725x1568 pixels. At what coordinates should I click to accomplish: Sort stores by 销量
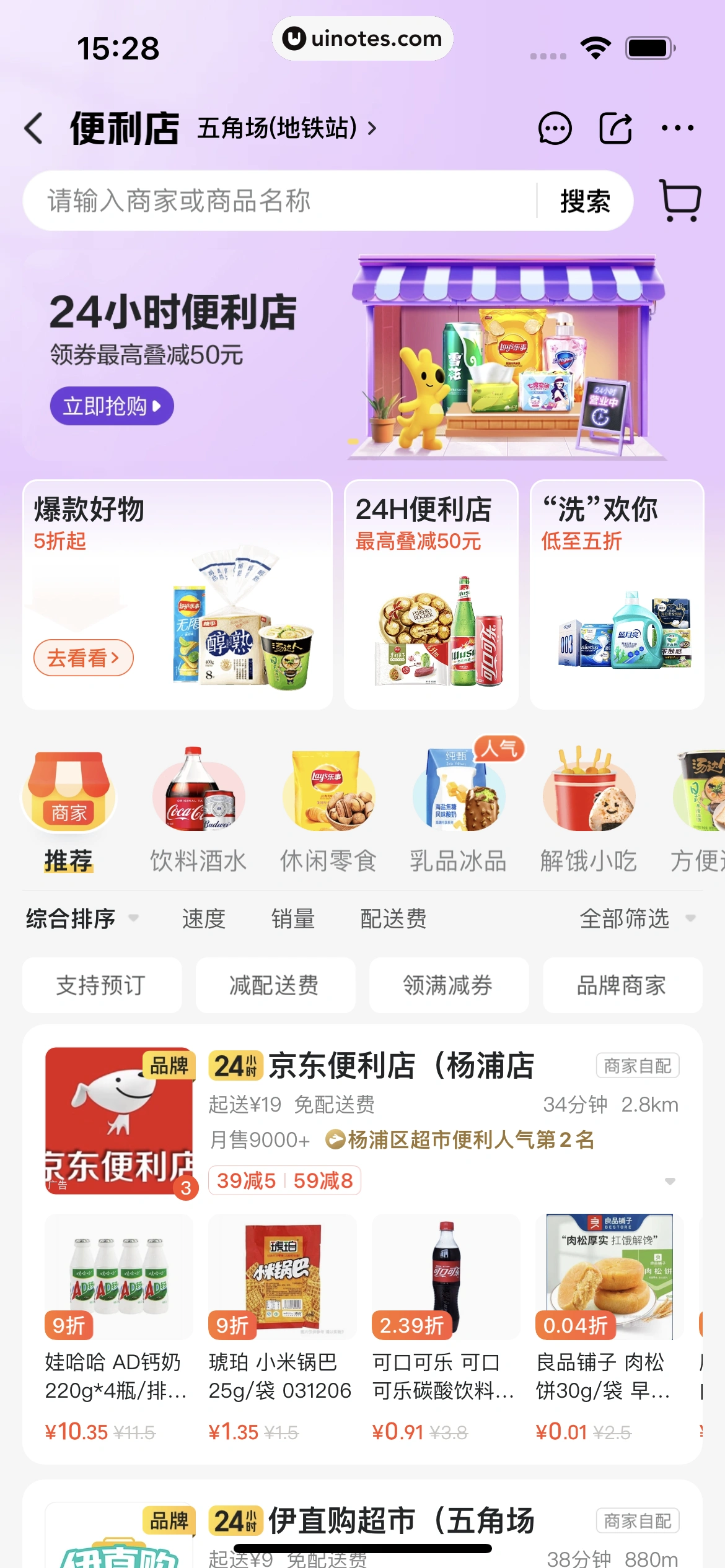(x=292, y=918)
